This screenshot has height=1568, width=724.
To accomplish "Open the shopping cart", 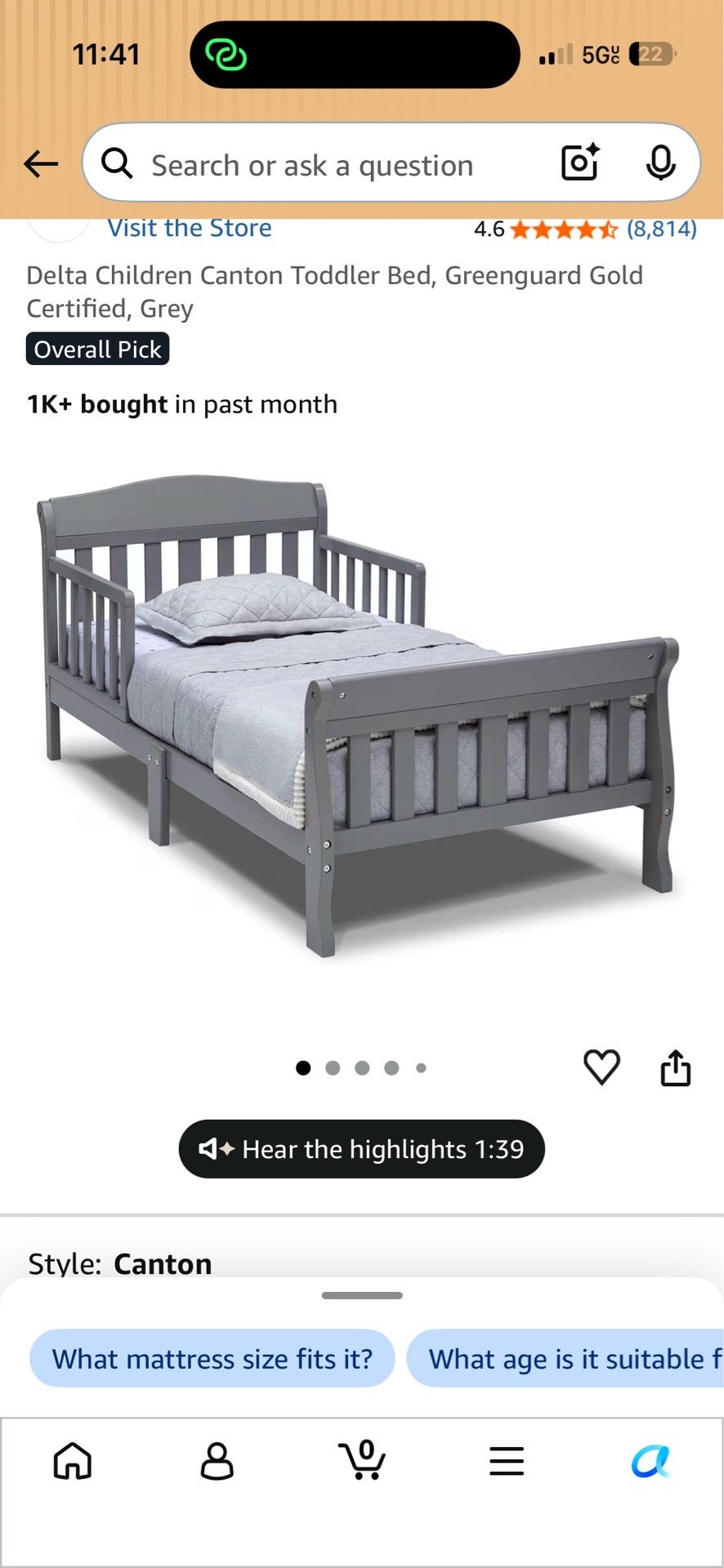I will [x=362, y=1459].
